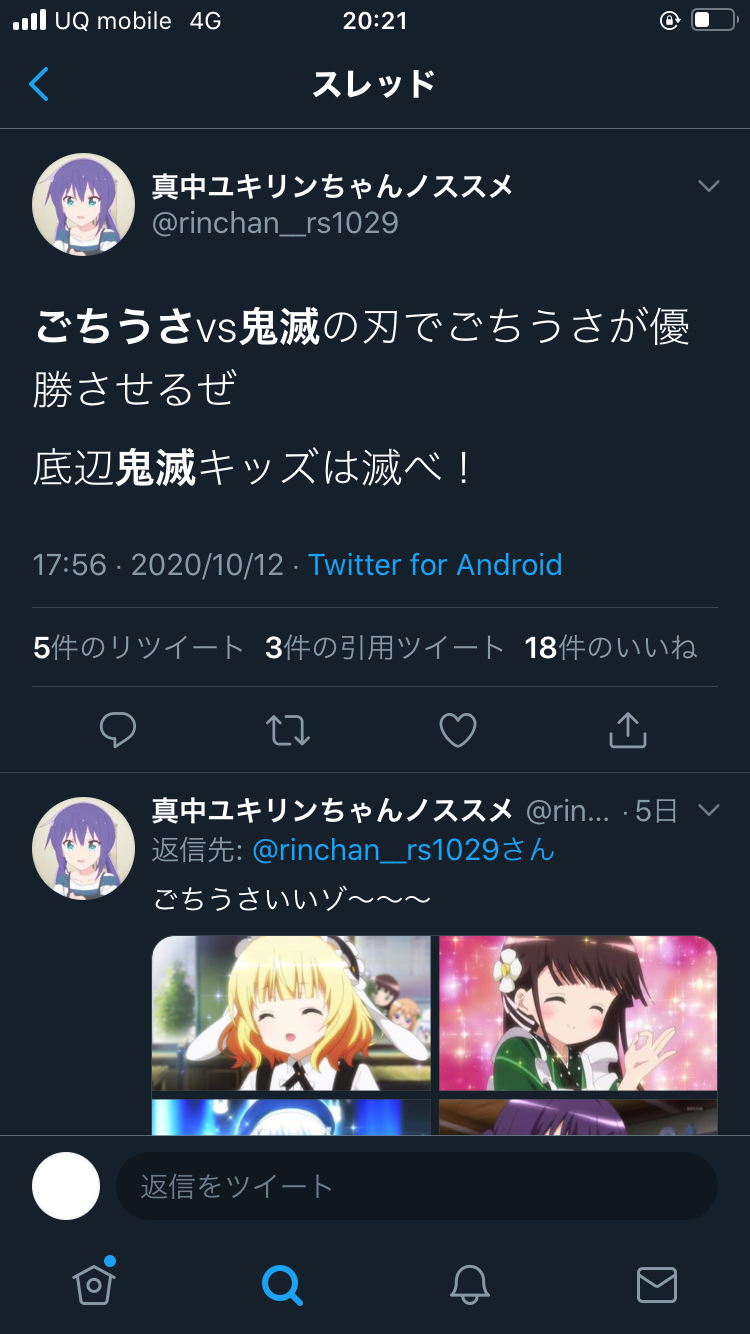Go back from the スレッド screen
The height and width of the screenshot is (1334, 750).
pyautogui.click(x=39, y=84)
